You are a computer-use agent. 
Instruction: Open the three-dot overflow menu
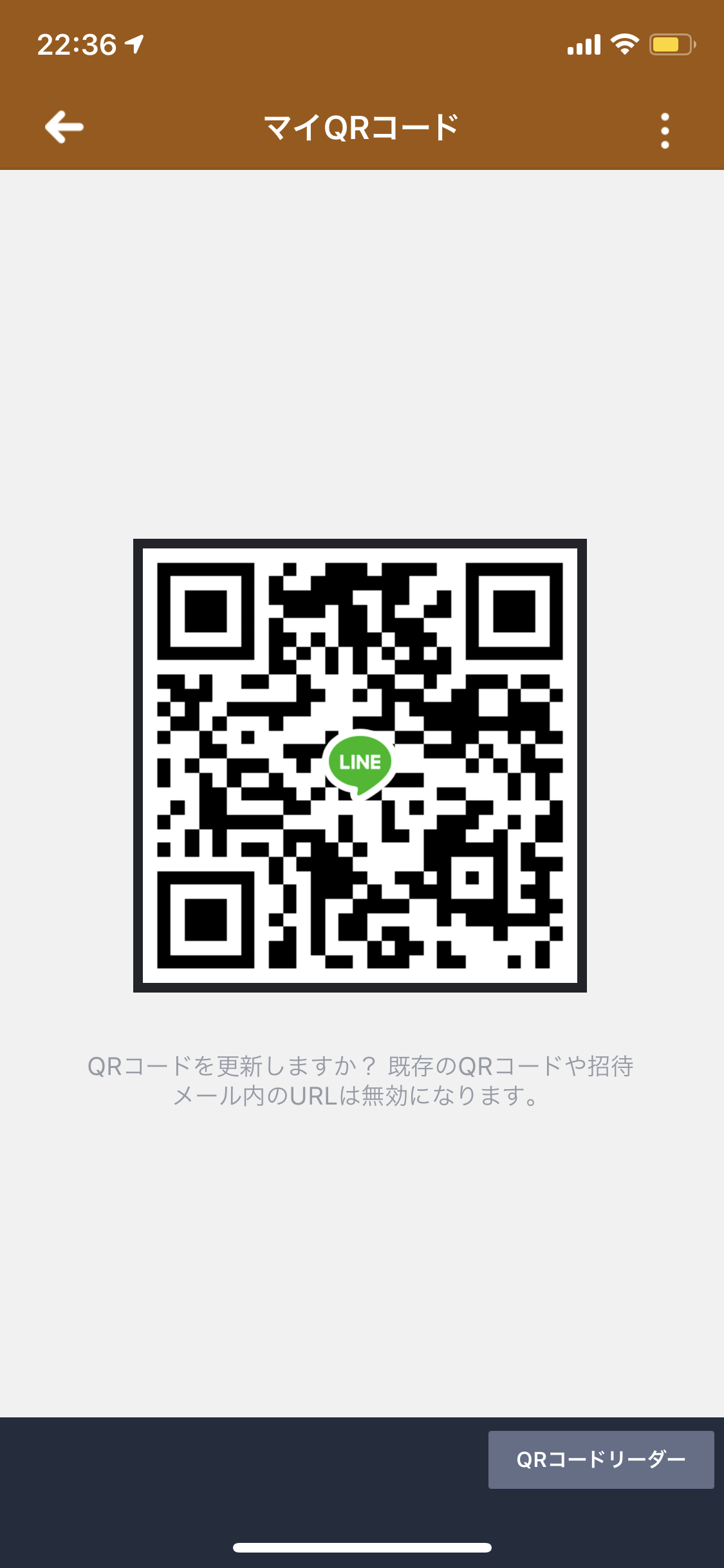click(x=665, y=131)
